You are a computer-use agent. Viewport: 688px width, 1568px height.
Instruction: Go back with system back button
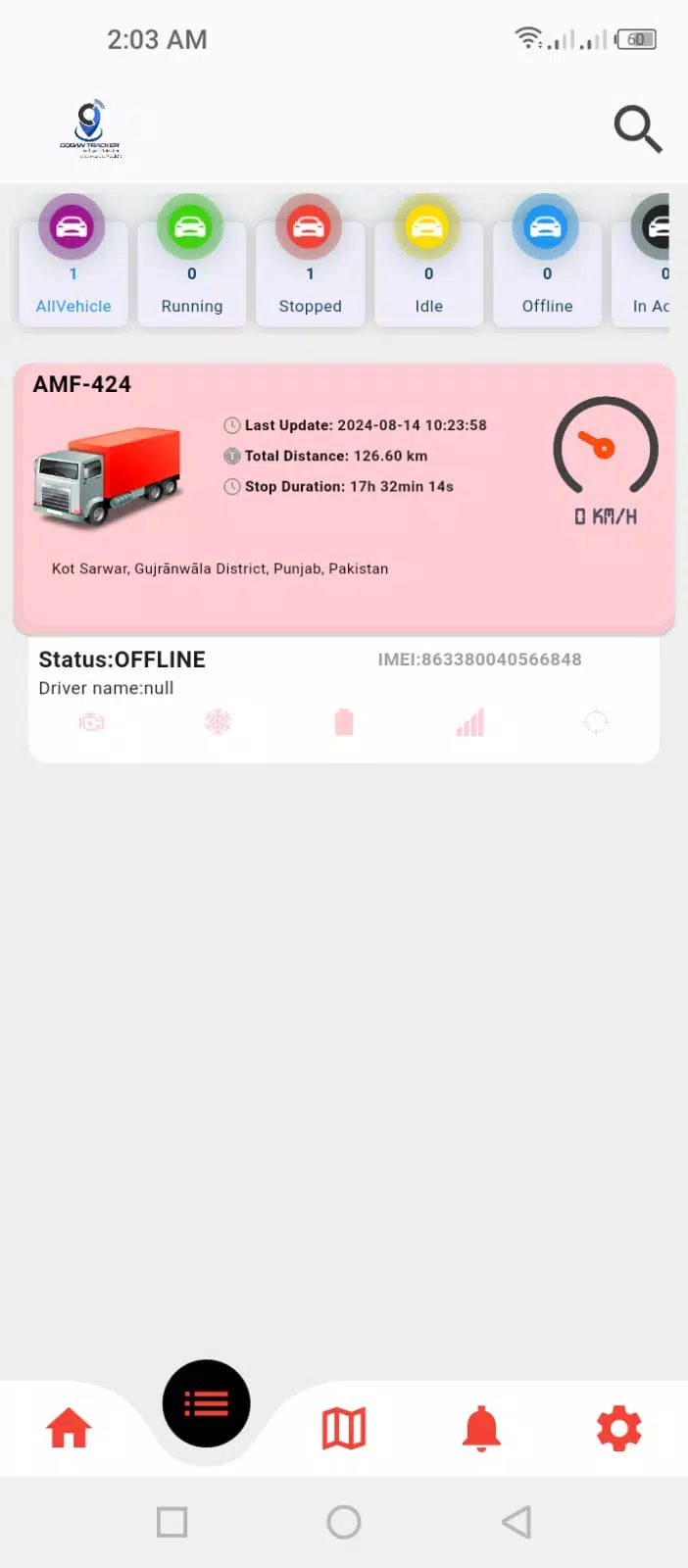coord(516,1522)
